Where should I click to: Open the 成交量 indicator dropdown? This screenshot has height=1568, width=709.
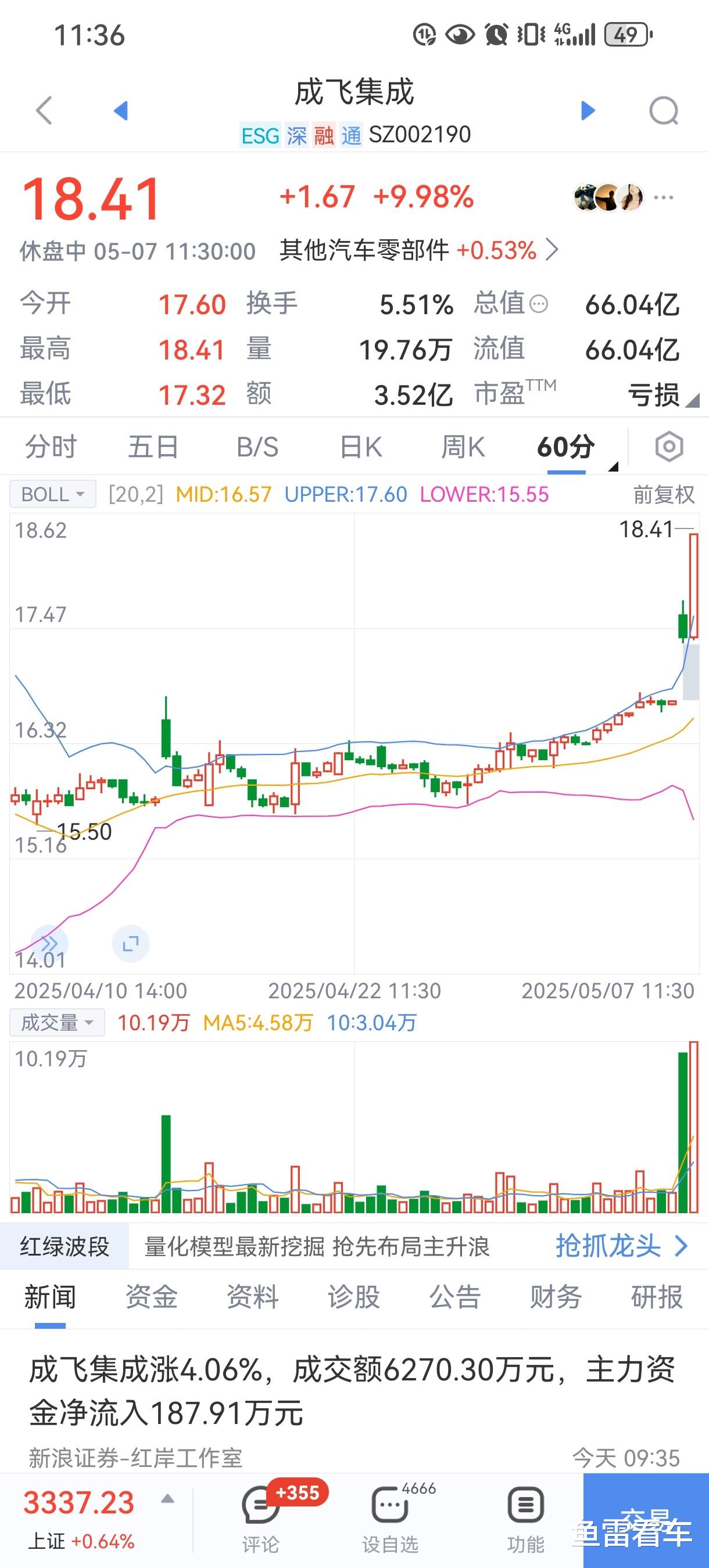click(x=58, y=1023)
